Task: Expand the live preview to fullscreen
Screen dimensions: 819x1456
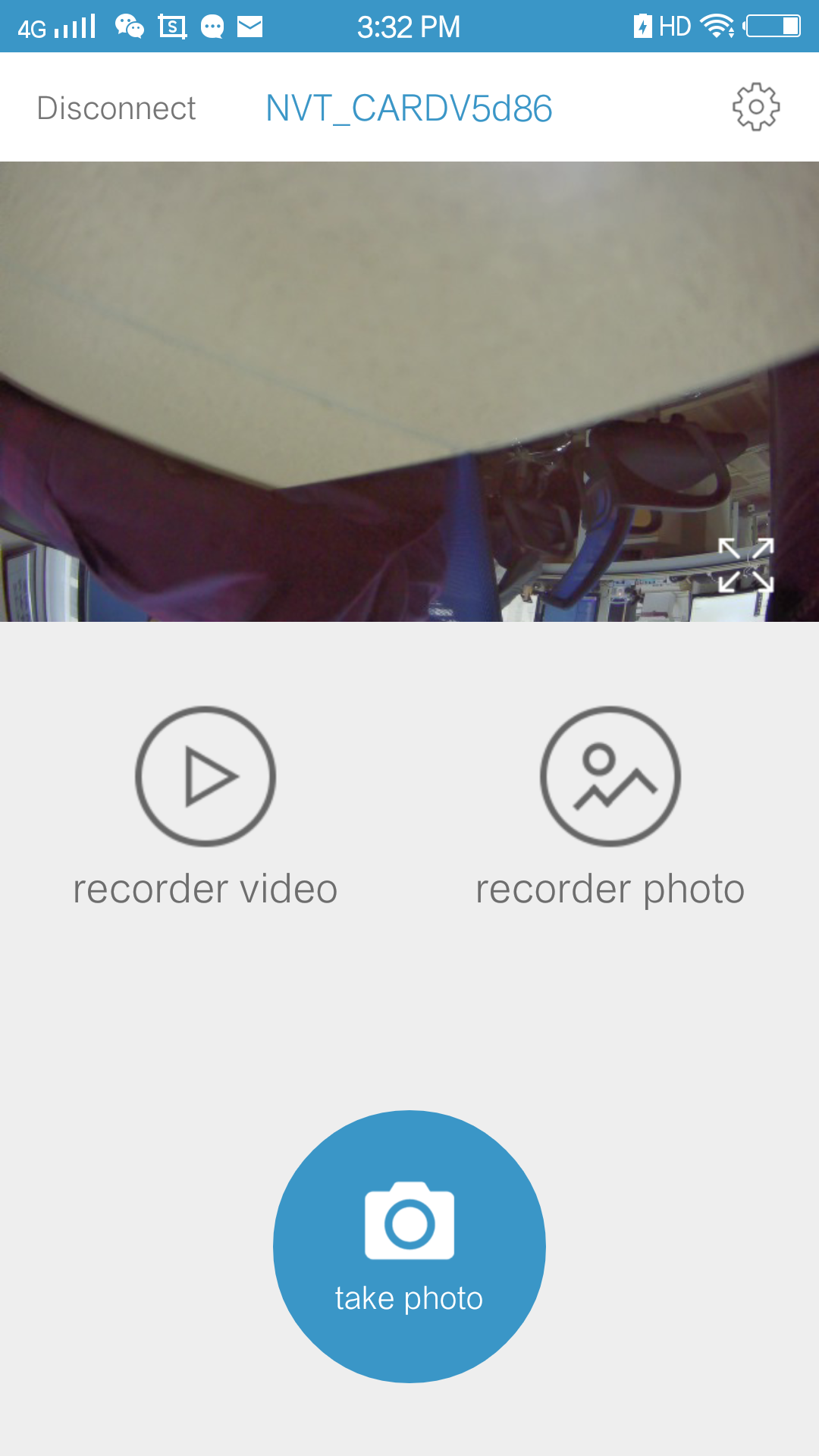Action: click(x=746, y=565)
